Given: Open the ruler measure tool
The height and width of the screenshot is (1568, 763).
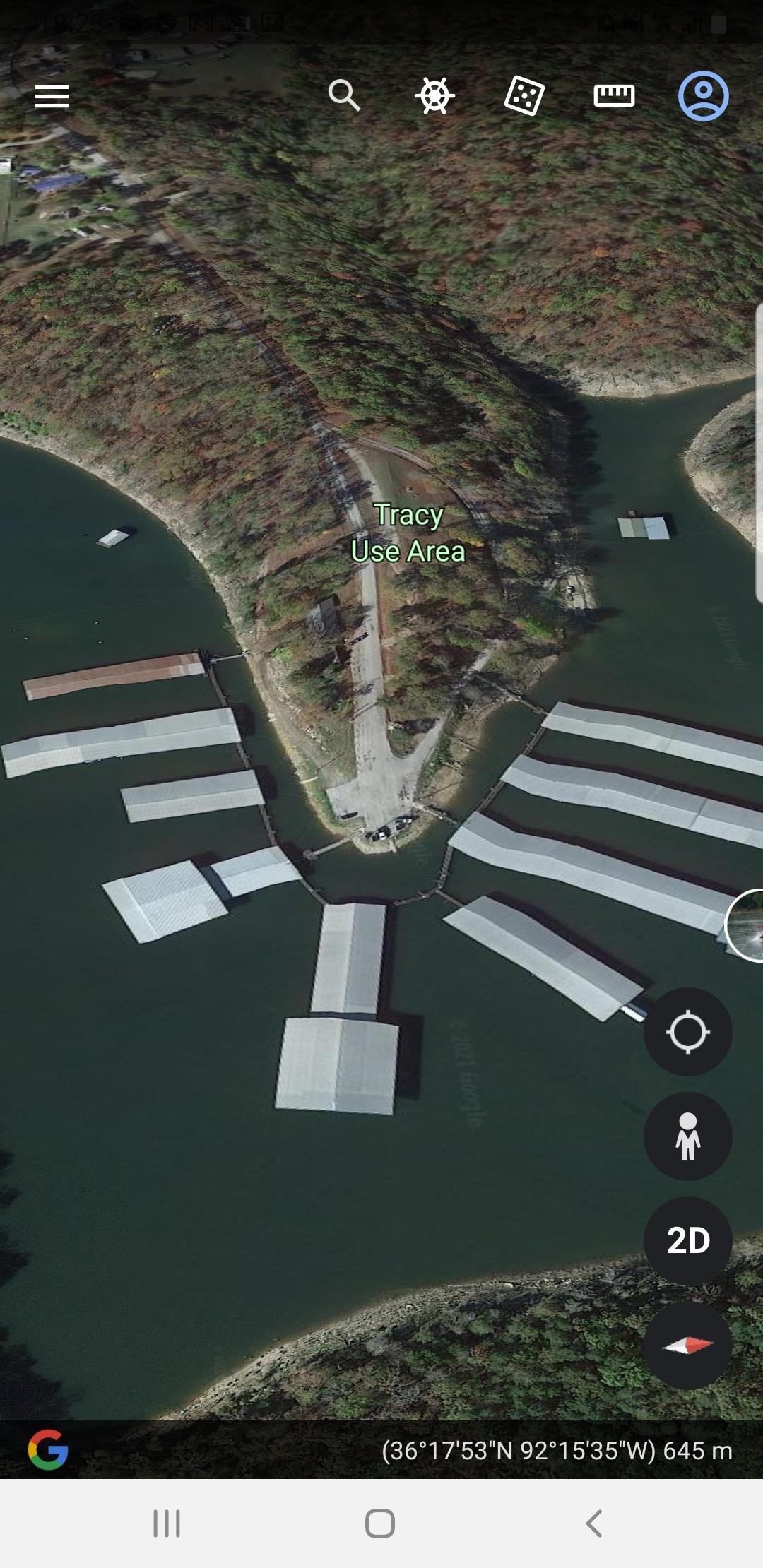Looking at the screenshot, I should click(x=614, y=95).
